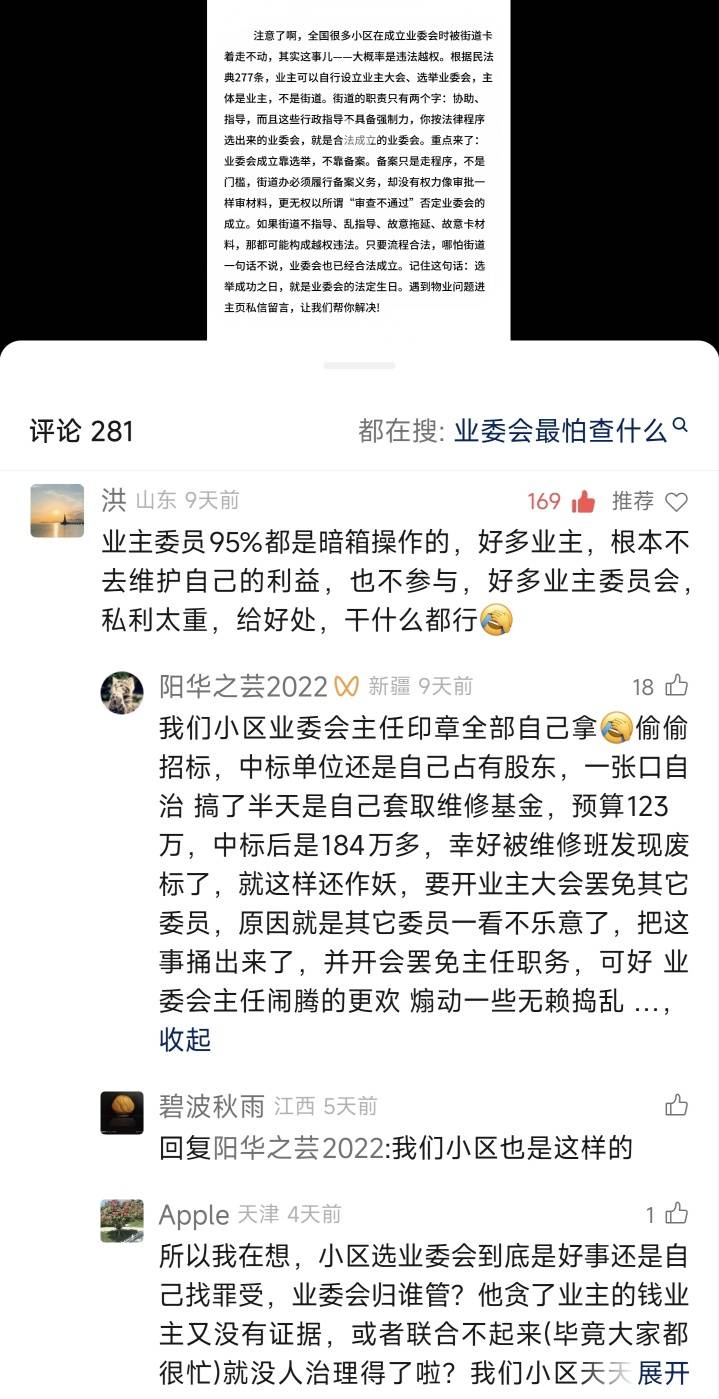This screenshot has height=1399, width=719.
Task: Like the comment from Apple
Action: [676, 1214]
